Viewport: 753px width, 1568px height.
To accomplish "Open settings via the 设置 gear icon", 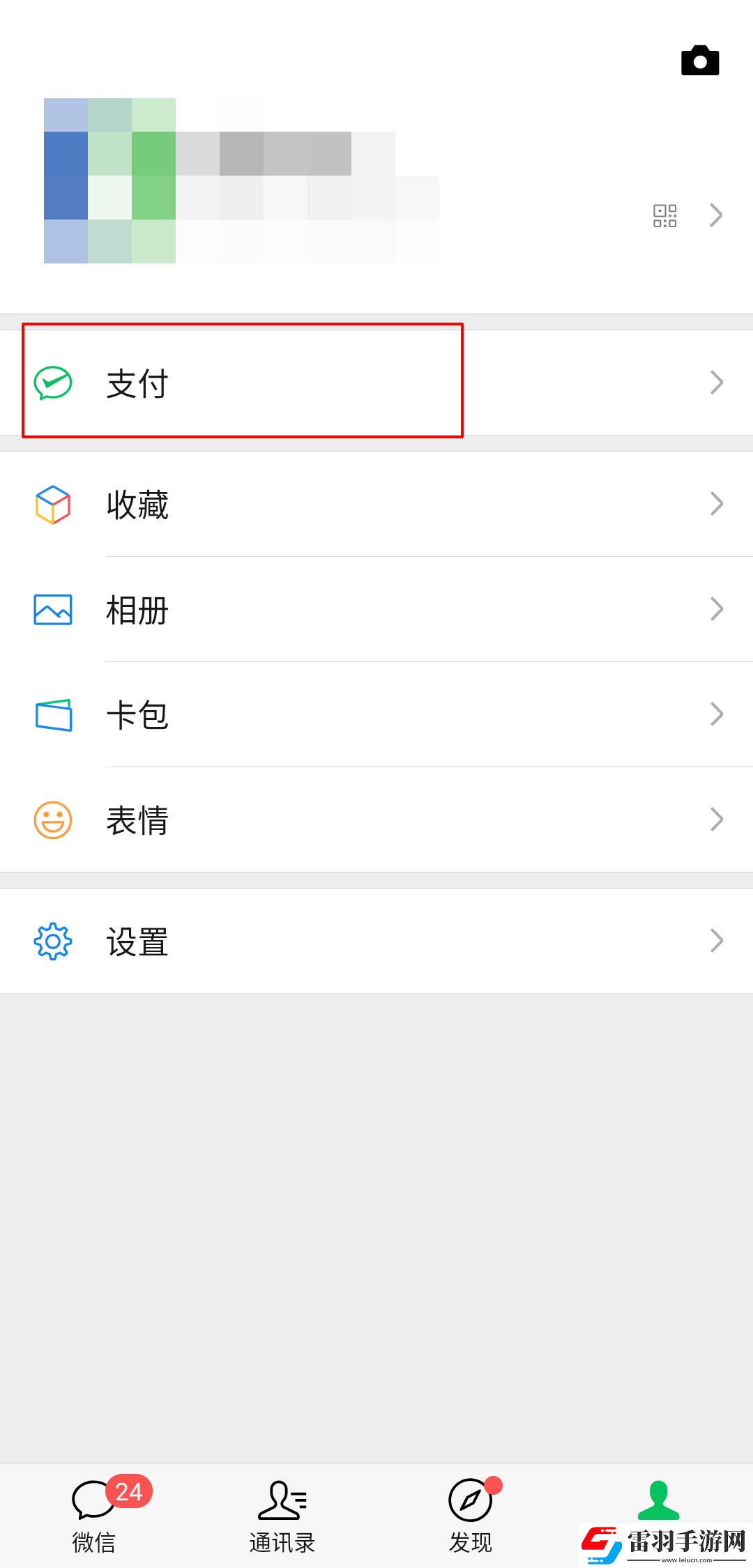I will coord(52,941).
